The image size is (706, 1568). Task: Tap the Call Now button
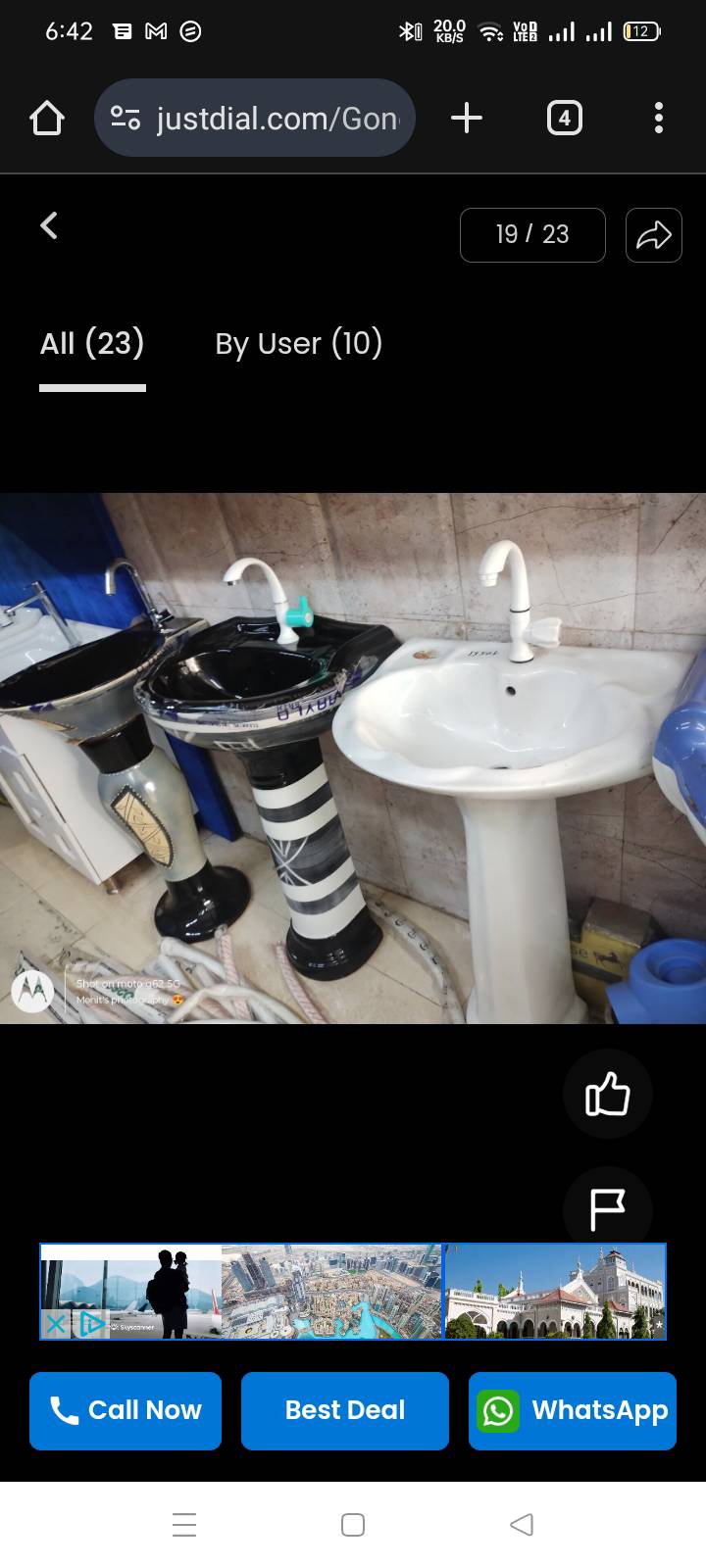[x=126, y=1410]
